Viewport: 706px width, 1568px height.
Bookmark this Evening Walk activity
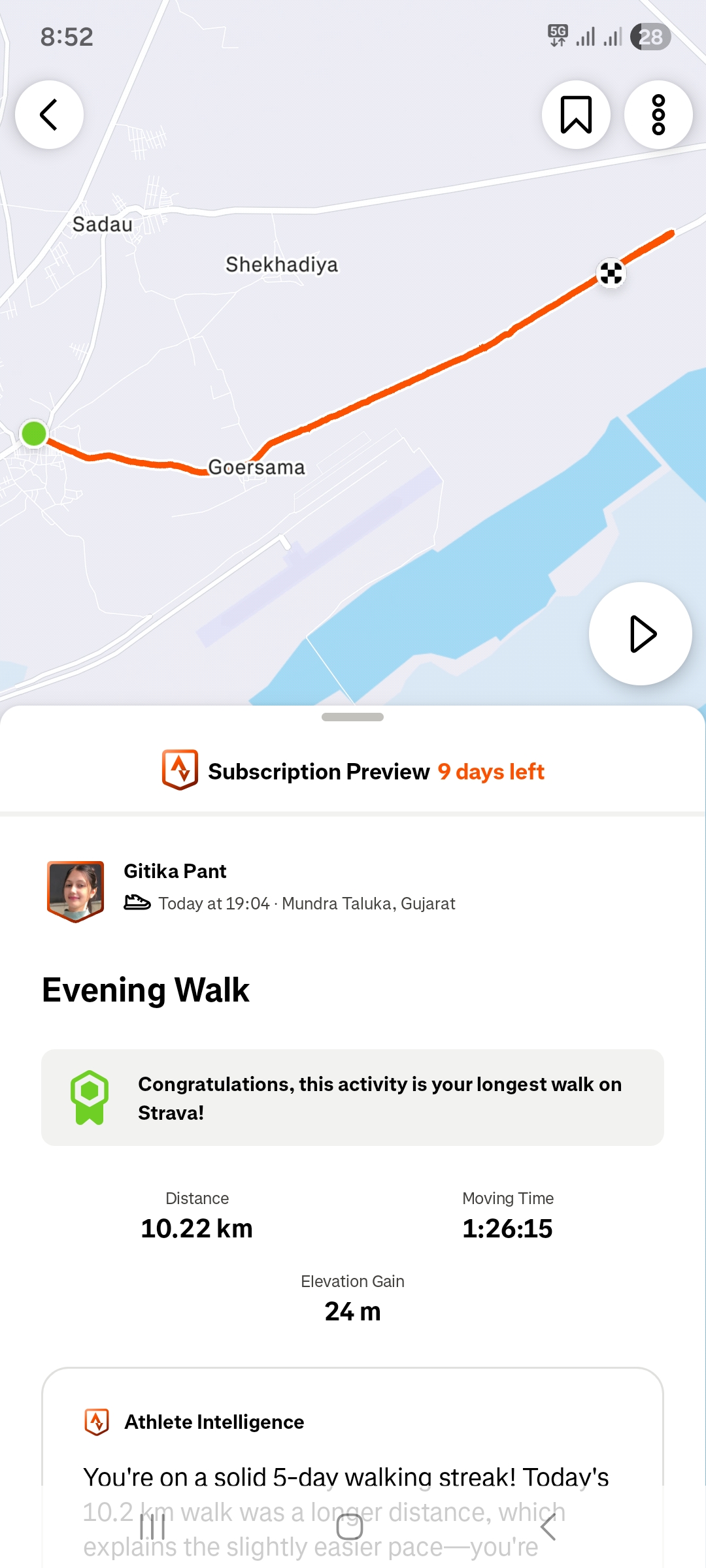[576, 114]
